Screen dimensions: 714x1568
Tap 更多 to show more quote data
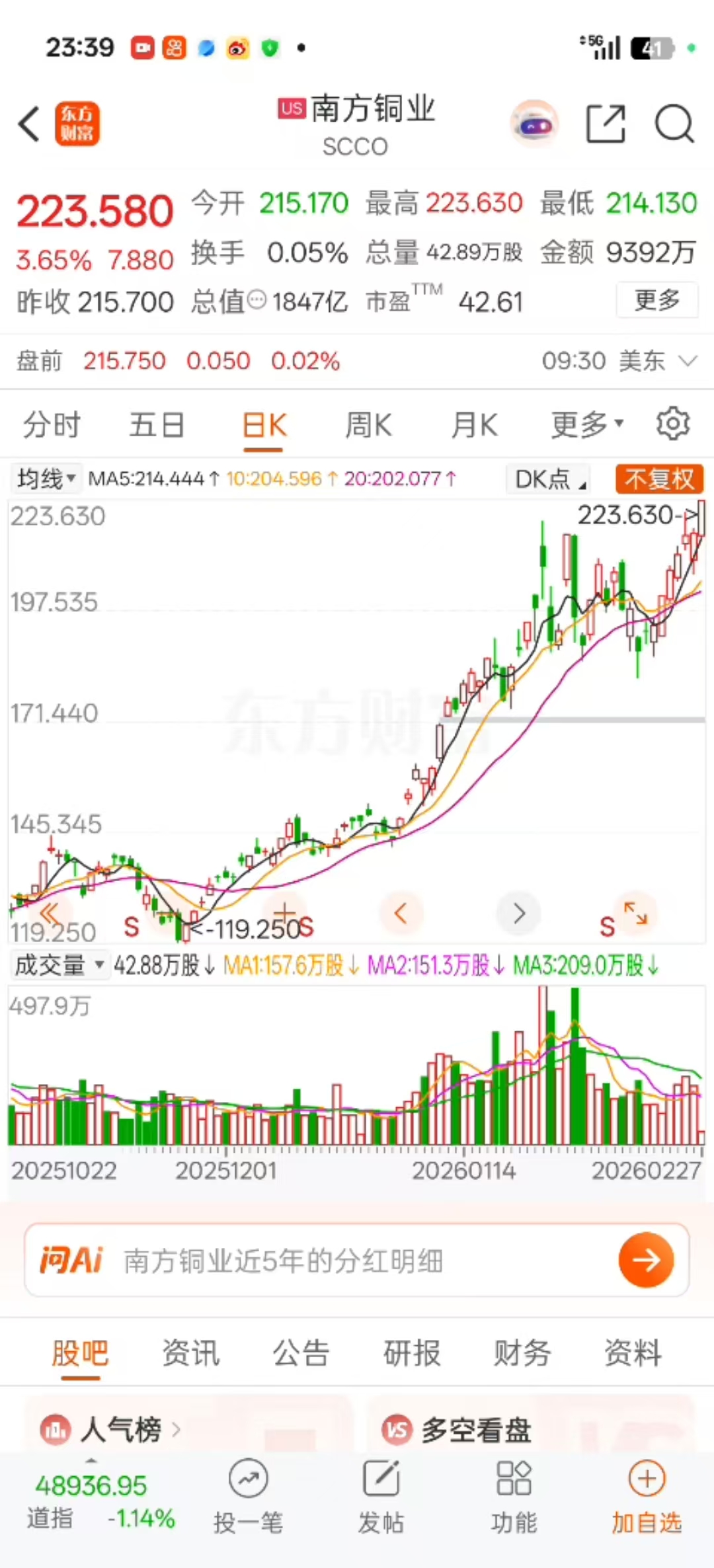tap(656, 301)
